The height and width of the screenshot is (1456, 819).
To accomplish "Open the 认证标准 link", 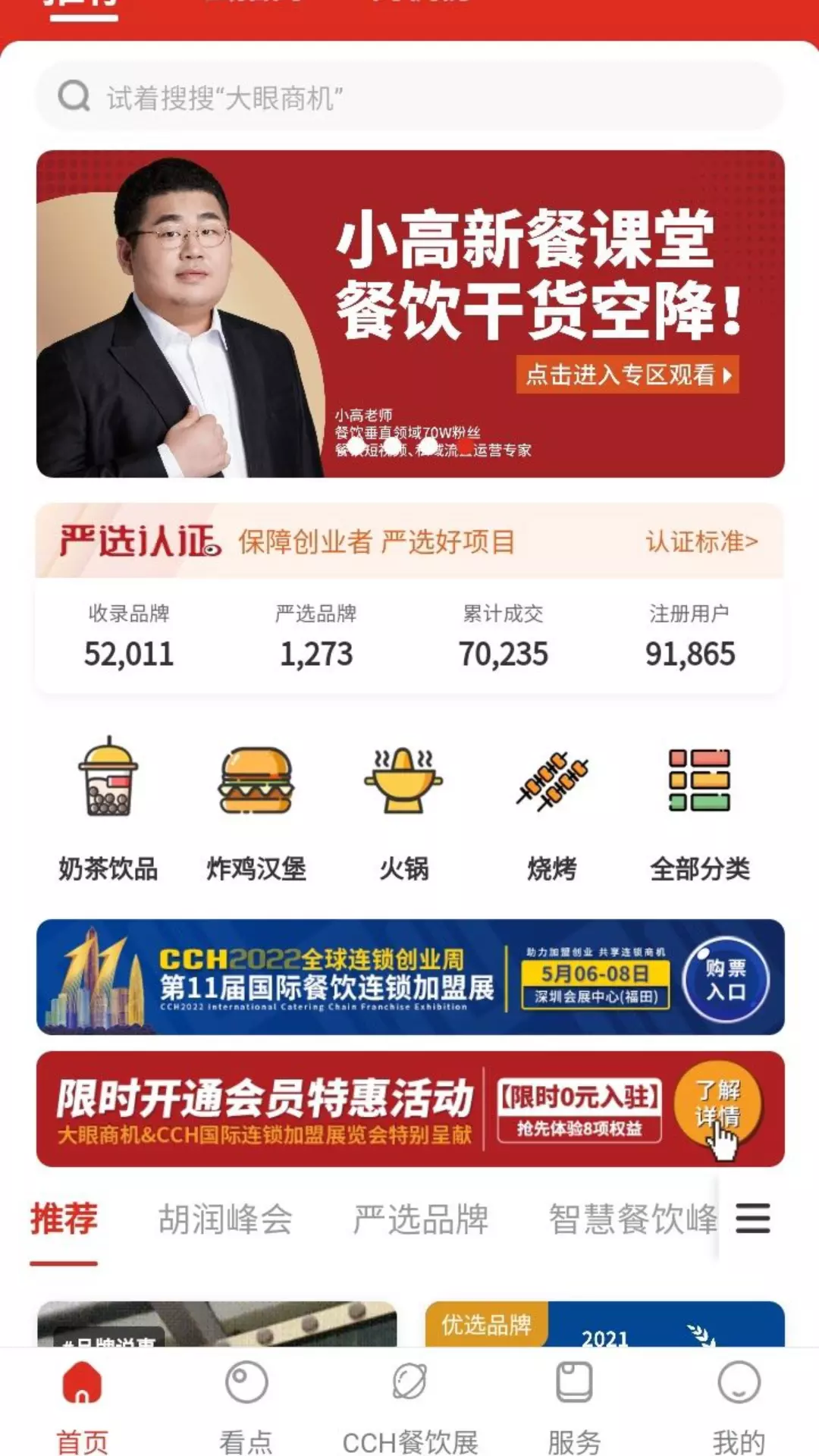I will tap(701, 541).
